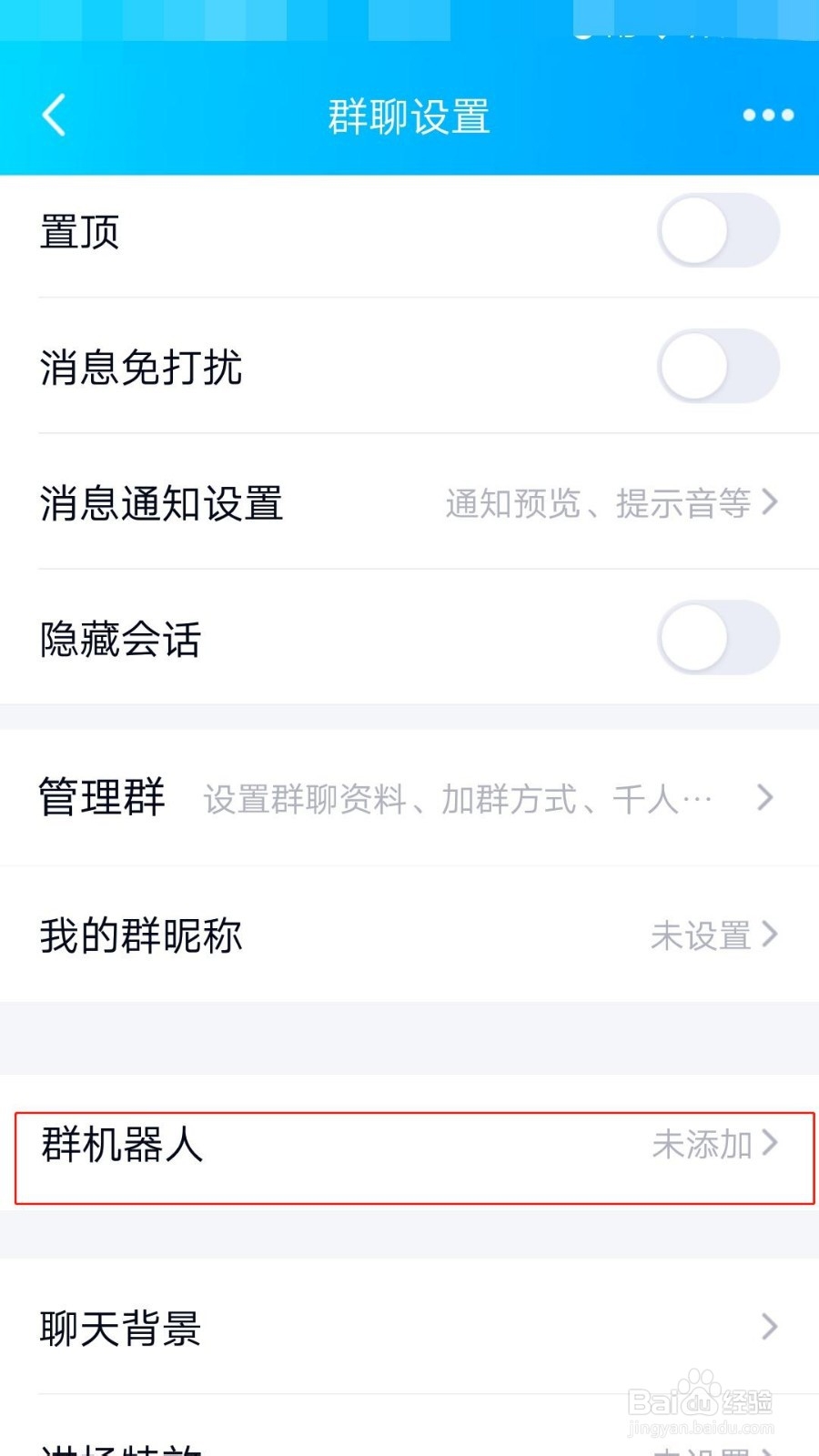
Task: Open the 群聊设置 title bar menu
Action: (408, 116)
